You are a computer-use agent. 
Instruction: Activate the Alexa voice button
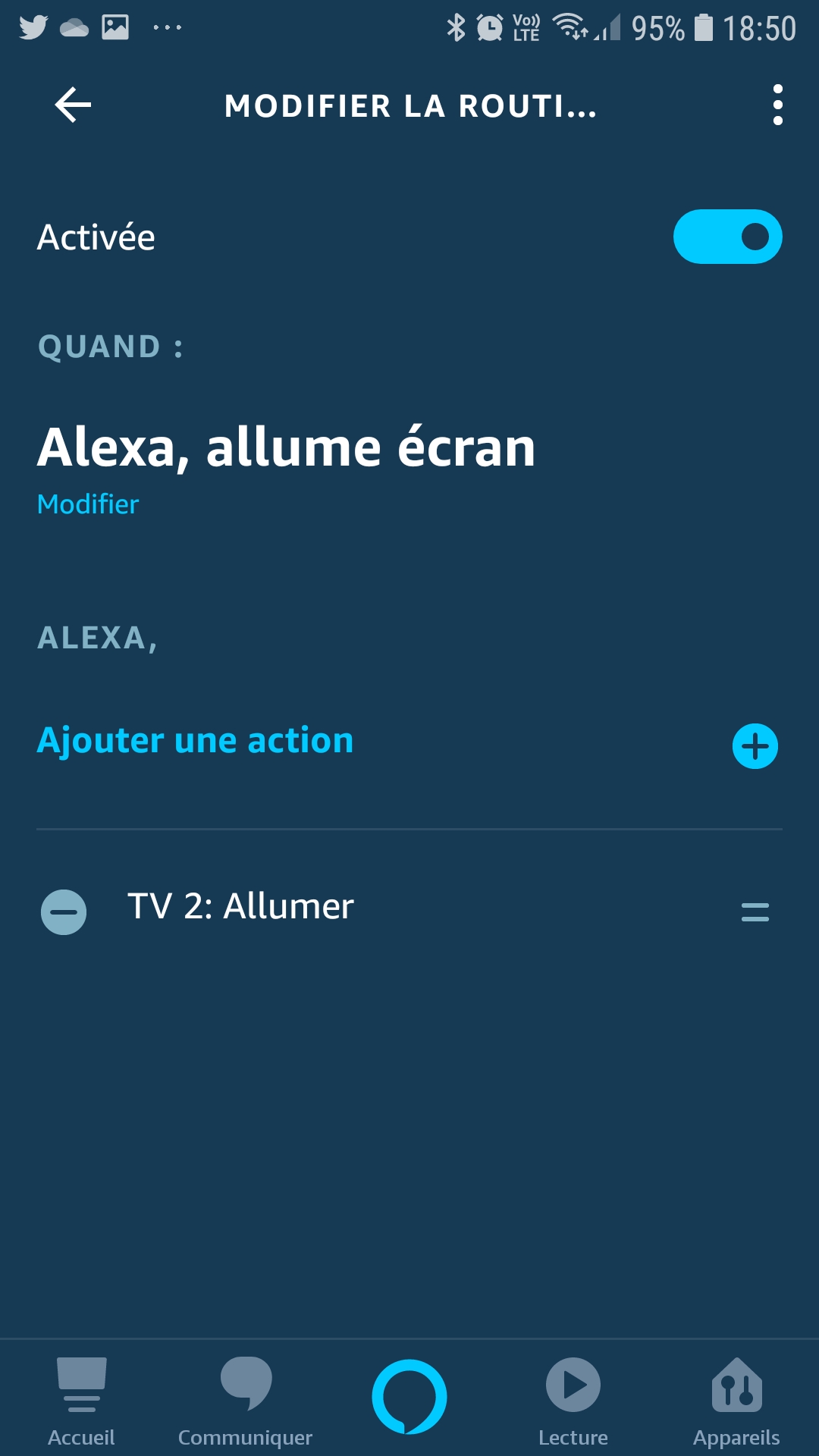click(x=409, y=1397)
